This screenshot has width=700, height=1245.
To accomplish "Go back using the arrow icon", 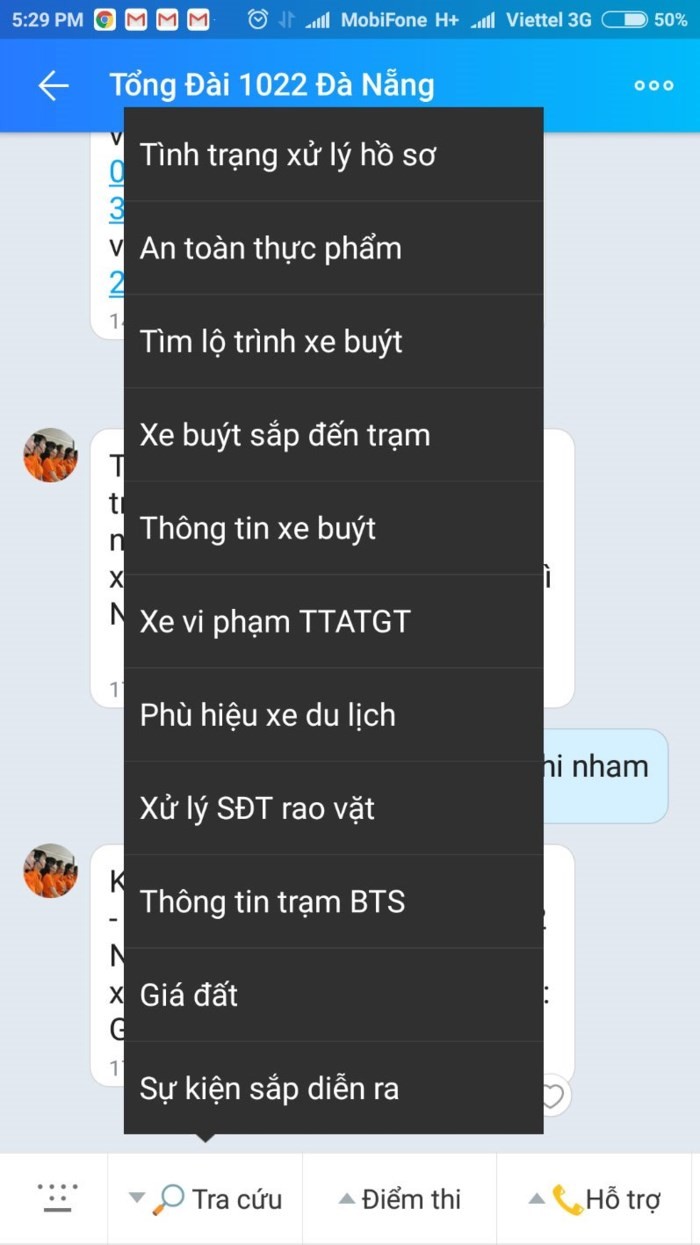I will click(x=53, y=86).
